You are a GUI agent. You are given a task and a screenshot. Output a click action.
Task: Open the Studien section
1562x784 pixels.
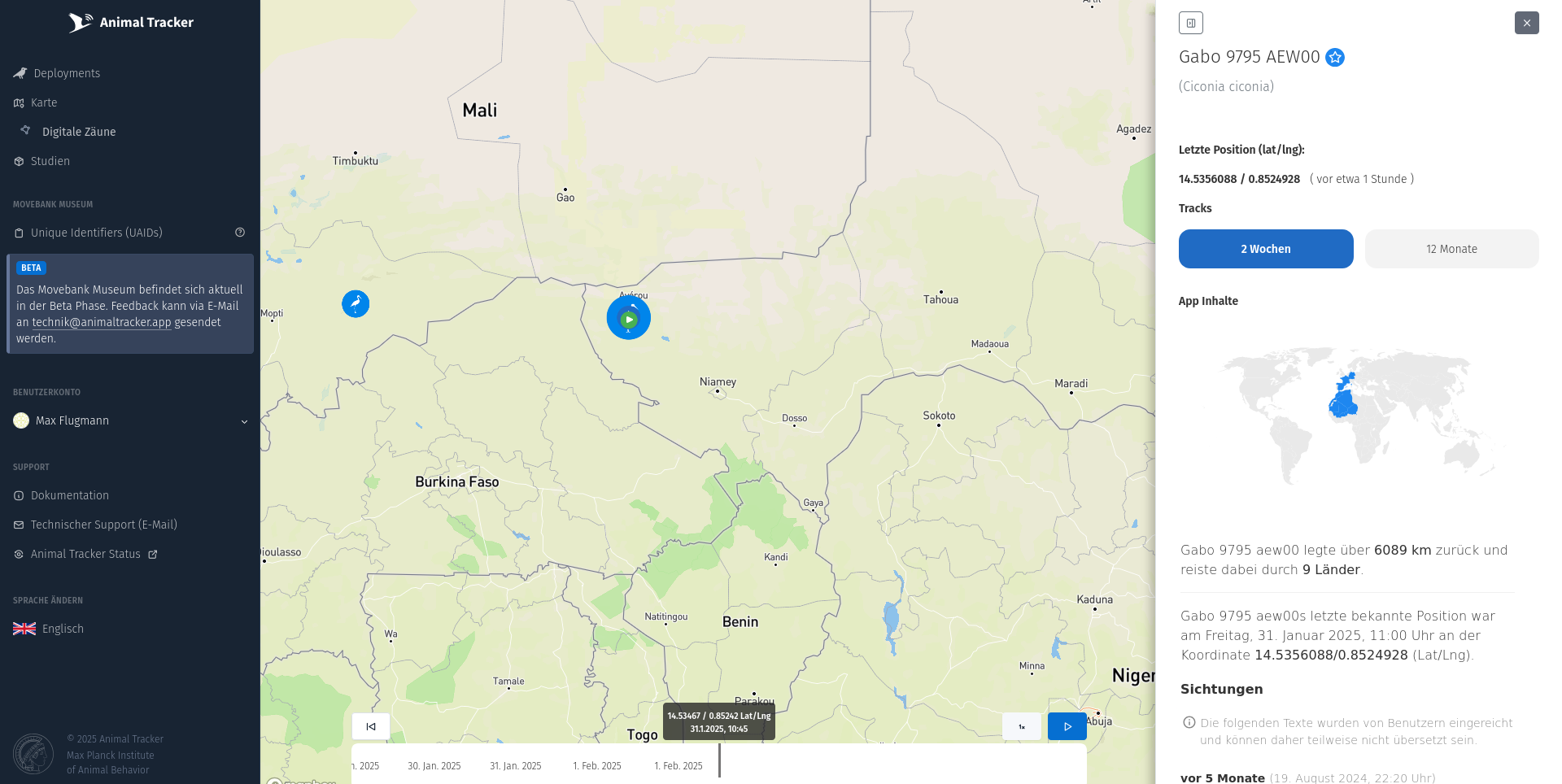pos(50,161)
